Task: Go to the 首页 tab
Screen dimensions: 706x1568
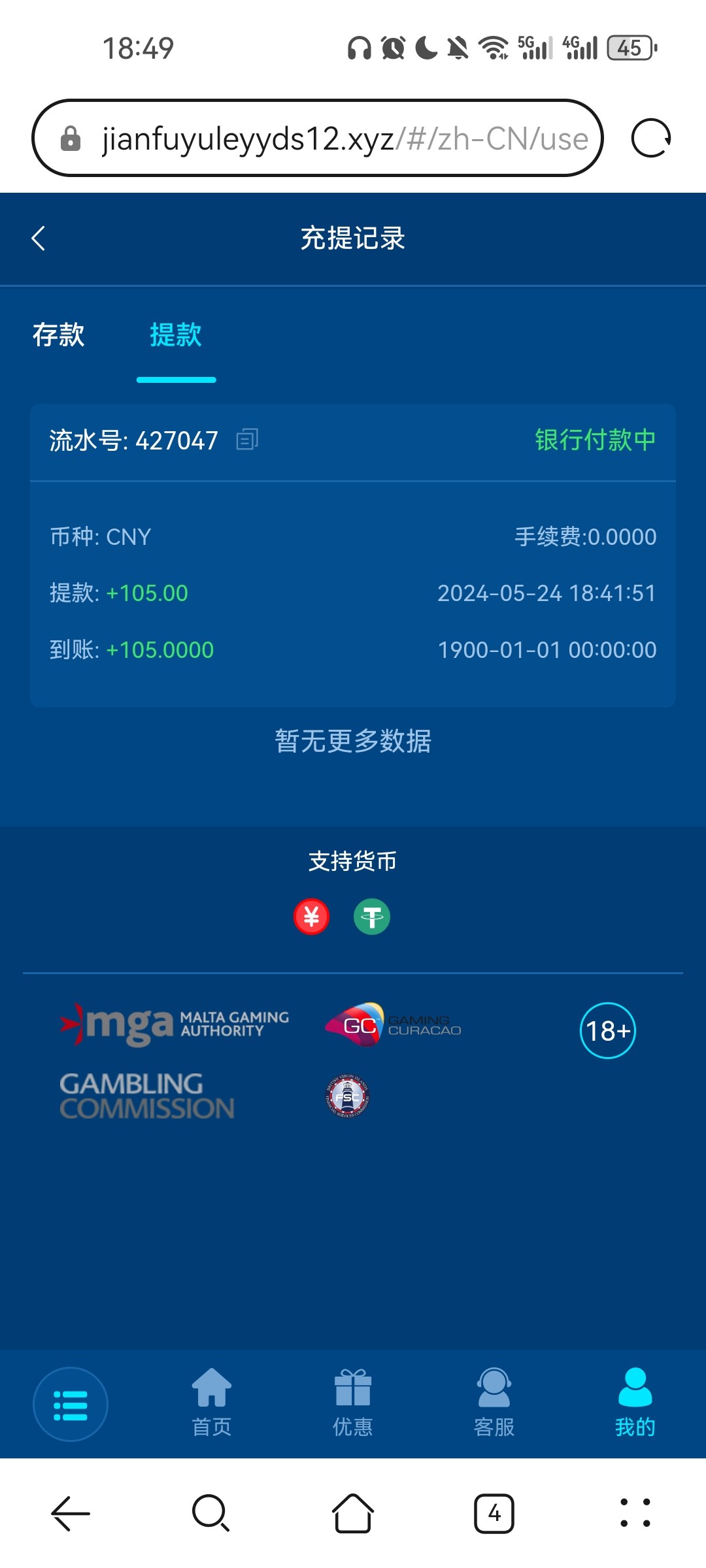Action: [x=211, y=1403]
